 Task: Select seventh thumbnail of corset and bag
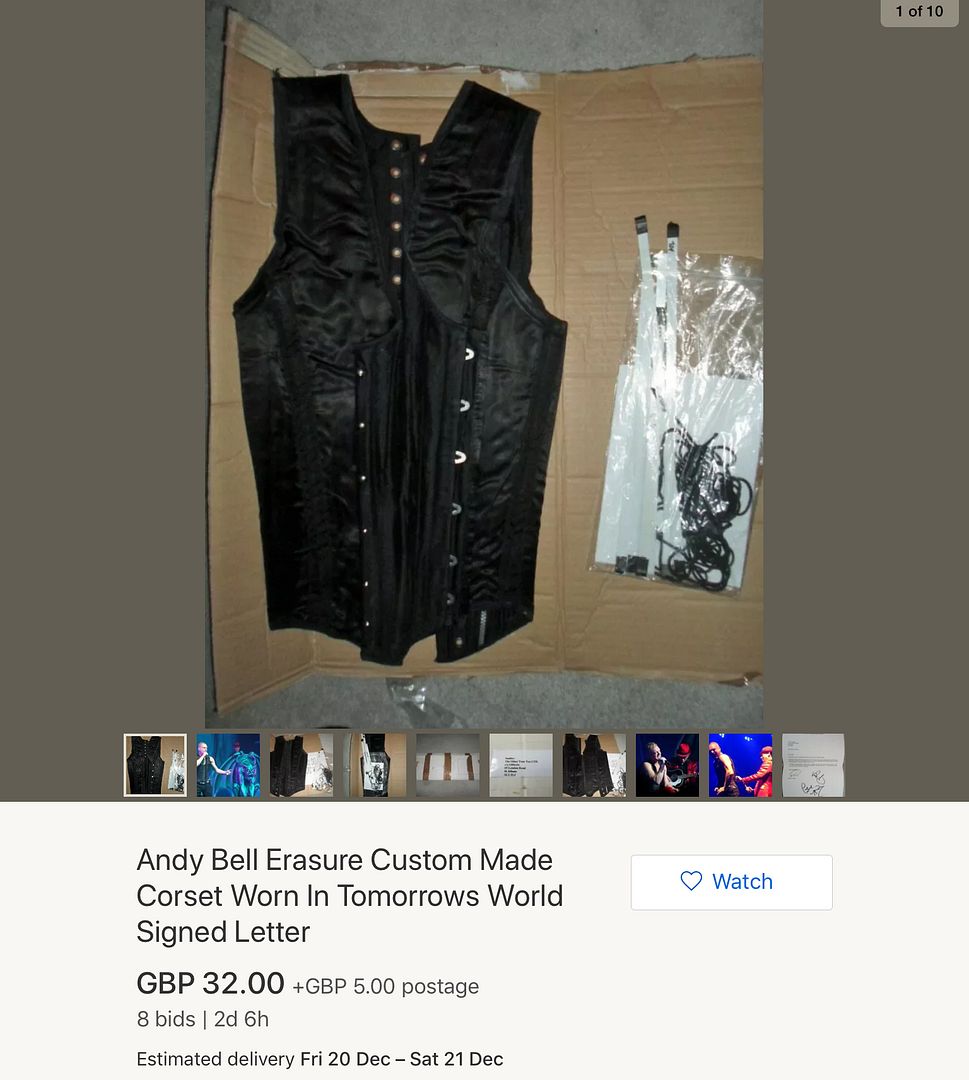(x=594, y=765)
